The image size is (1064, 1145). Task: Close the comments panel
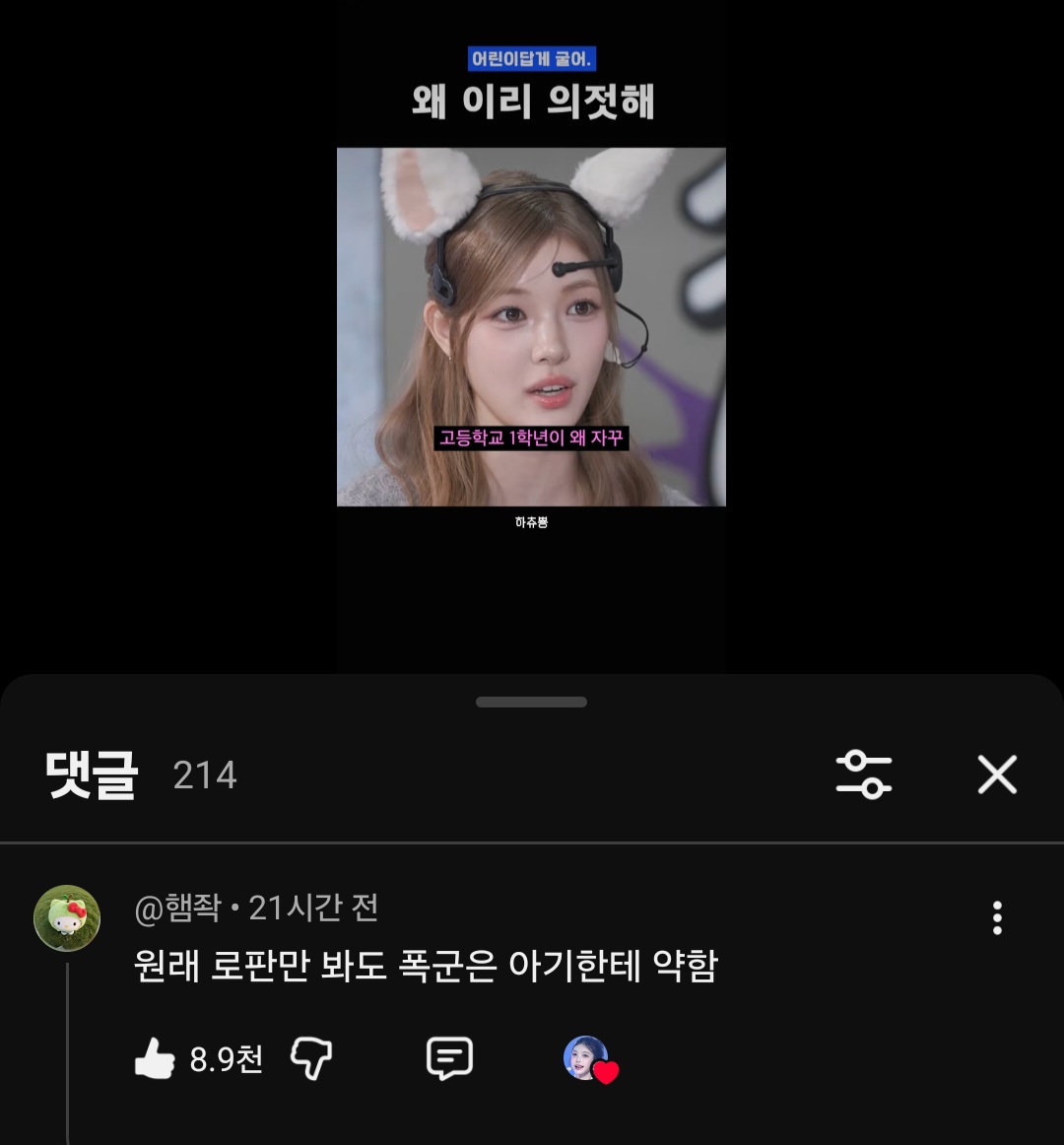point(997,775)
